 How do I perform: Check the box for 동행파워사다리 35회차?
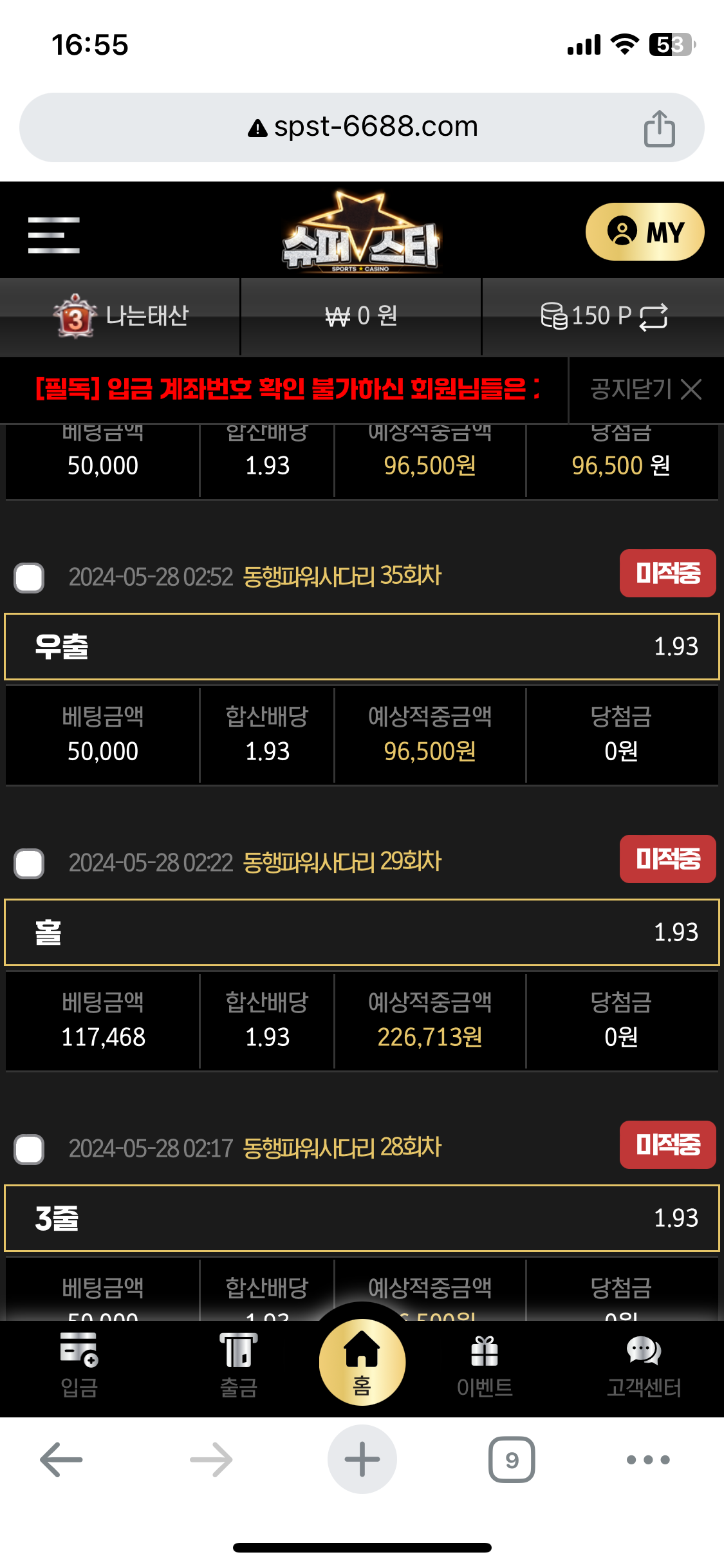click(29, 577)
